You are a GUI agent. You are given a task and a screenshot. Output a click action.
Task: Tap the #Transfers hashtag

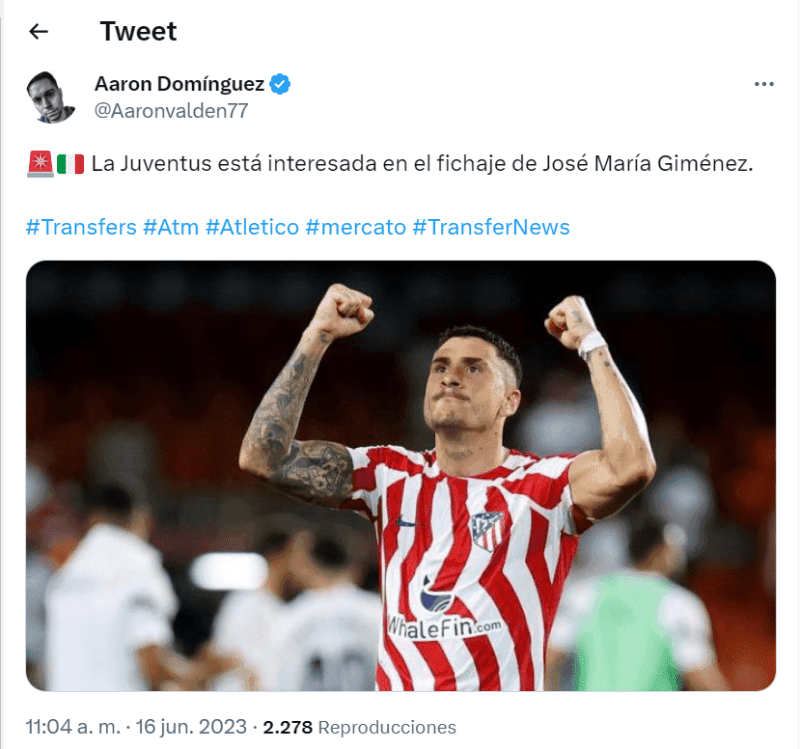pyautogui.click(x=81, y=227)
